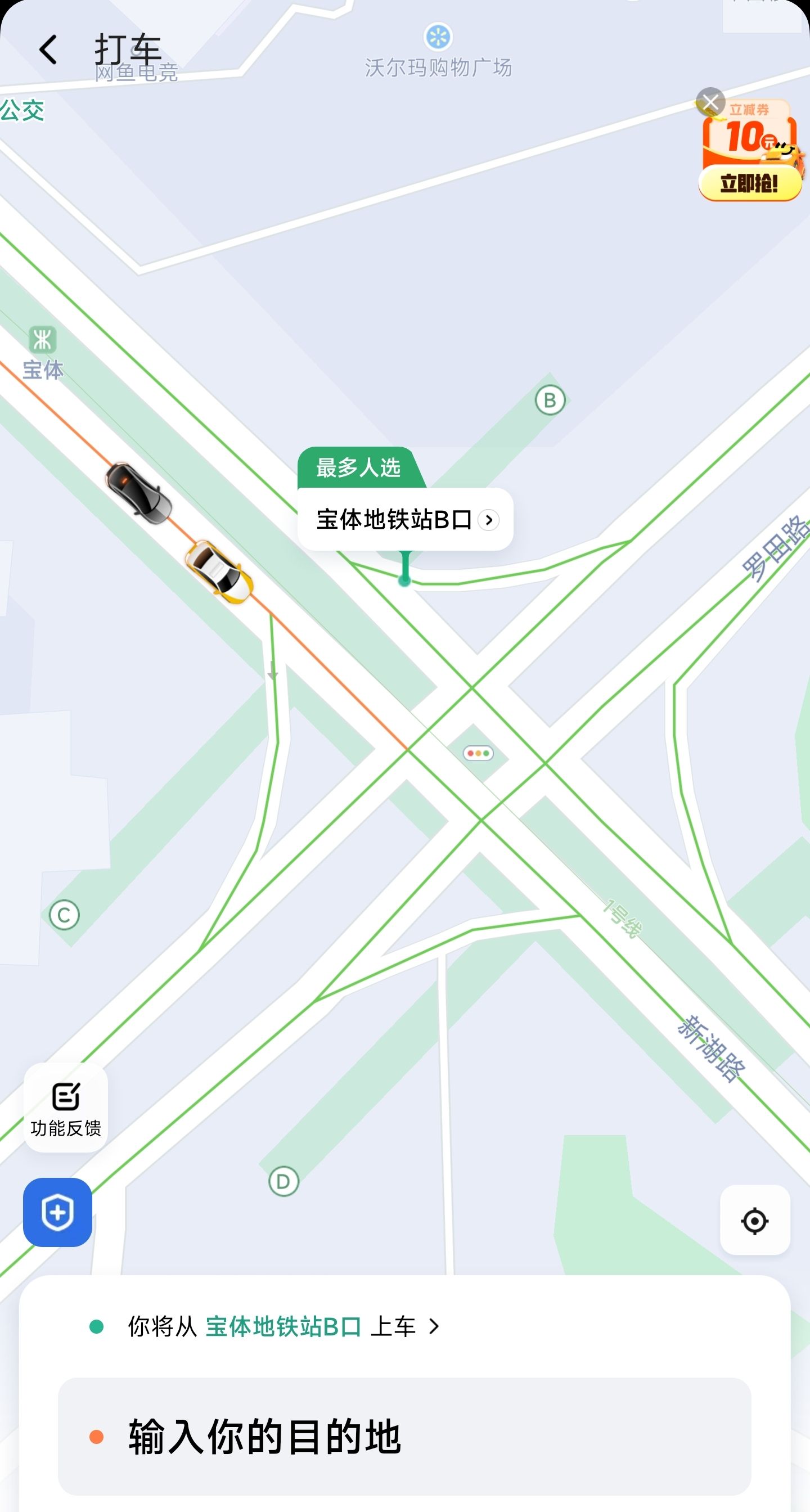The height and width of the screenshot is (1512, 810).
Task: Grab the 立即抢 coupon
Action: pos(750,183)
